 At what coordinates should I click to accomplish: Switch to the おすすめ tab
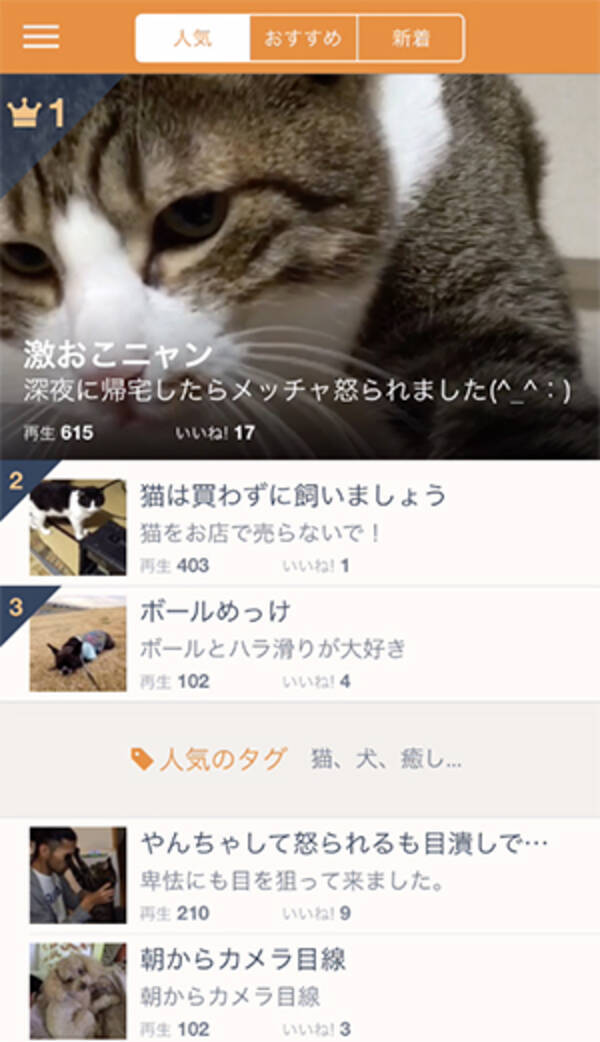point(303,38)
